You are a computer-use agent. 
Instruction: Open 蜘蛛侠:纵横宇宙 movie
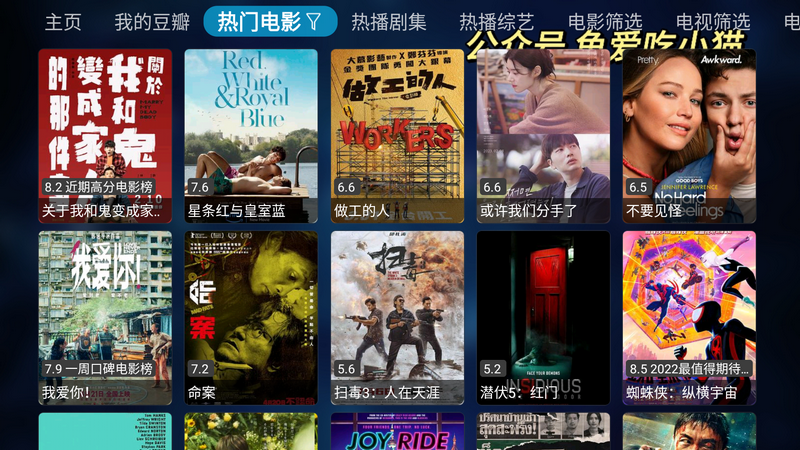tap(689, 318)
